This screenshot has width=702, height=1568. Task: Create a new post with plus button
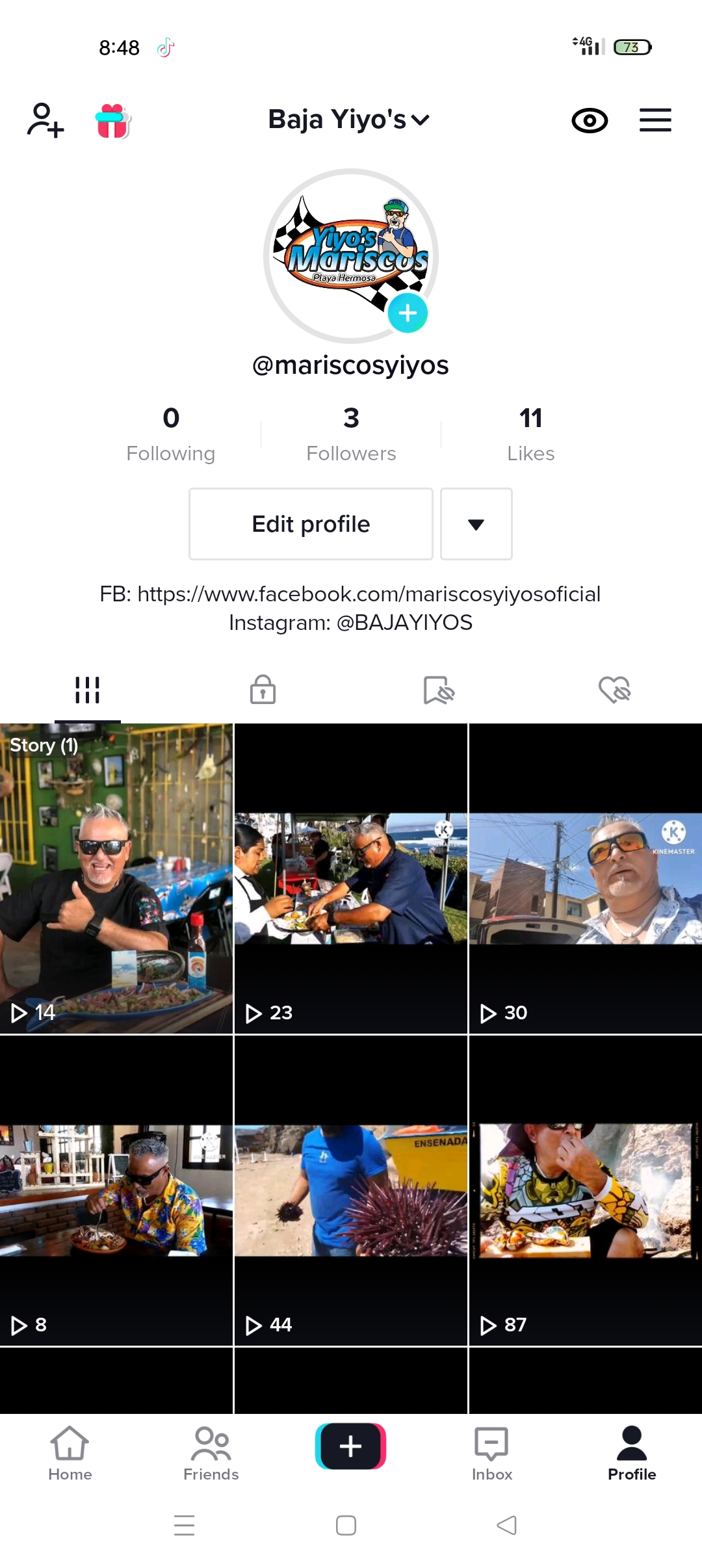click(x=351, y=1446)
